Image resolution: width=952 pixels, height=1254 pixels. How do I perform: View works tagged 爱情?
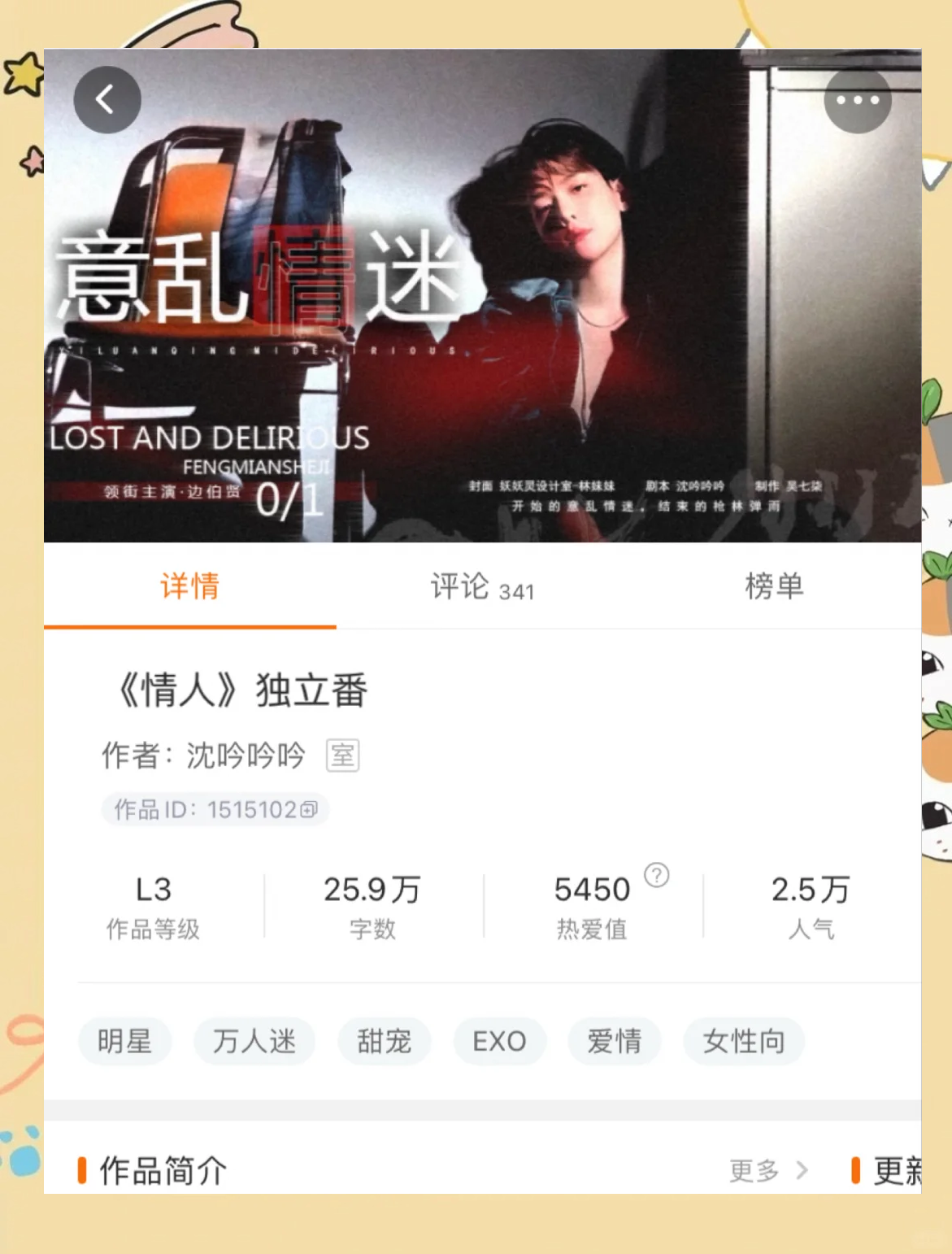pyautogui.click(x=615, y=1041)
